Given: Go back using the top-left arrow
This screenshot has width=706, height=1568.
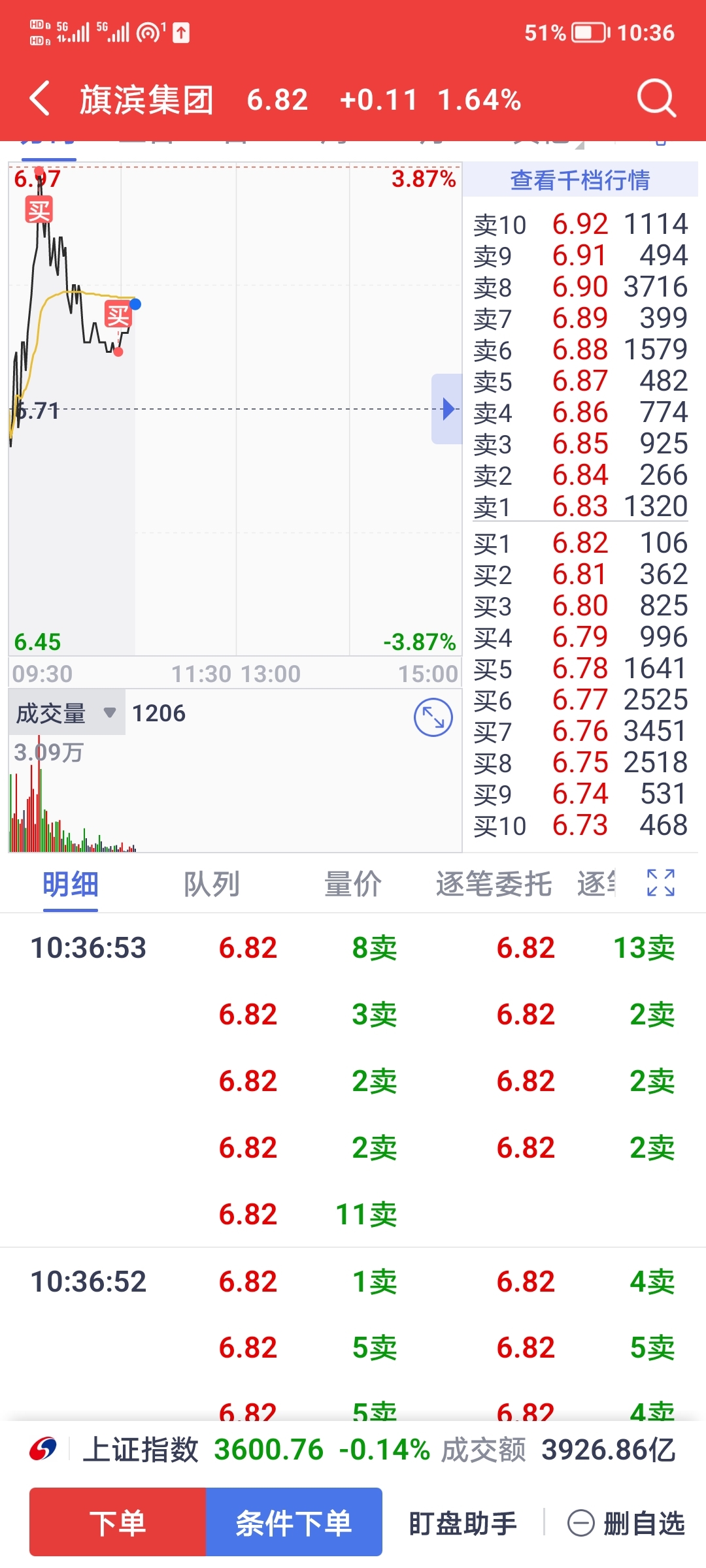Looking at the screenshot, I should [40, 99].
